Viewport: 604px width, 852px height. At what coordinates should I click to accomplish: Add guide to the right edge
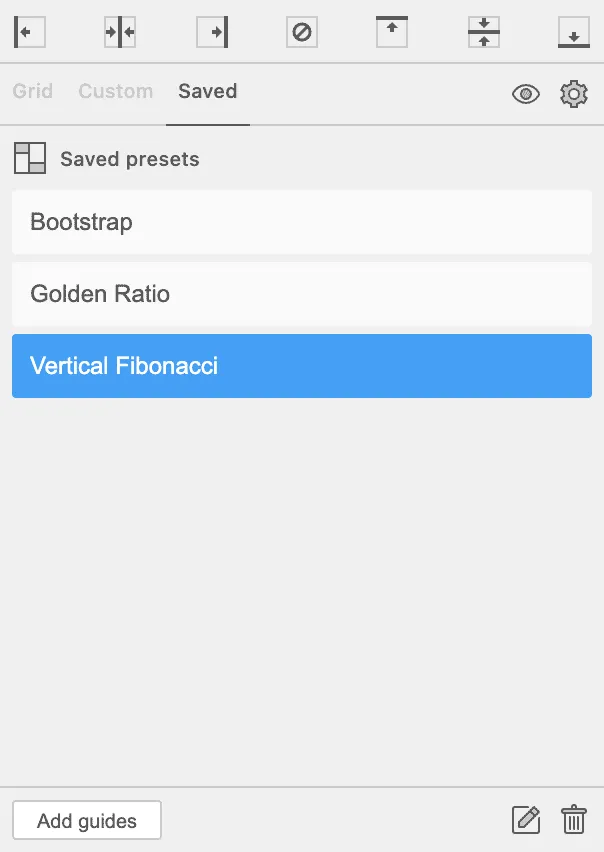[x=212, y=32]
